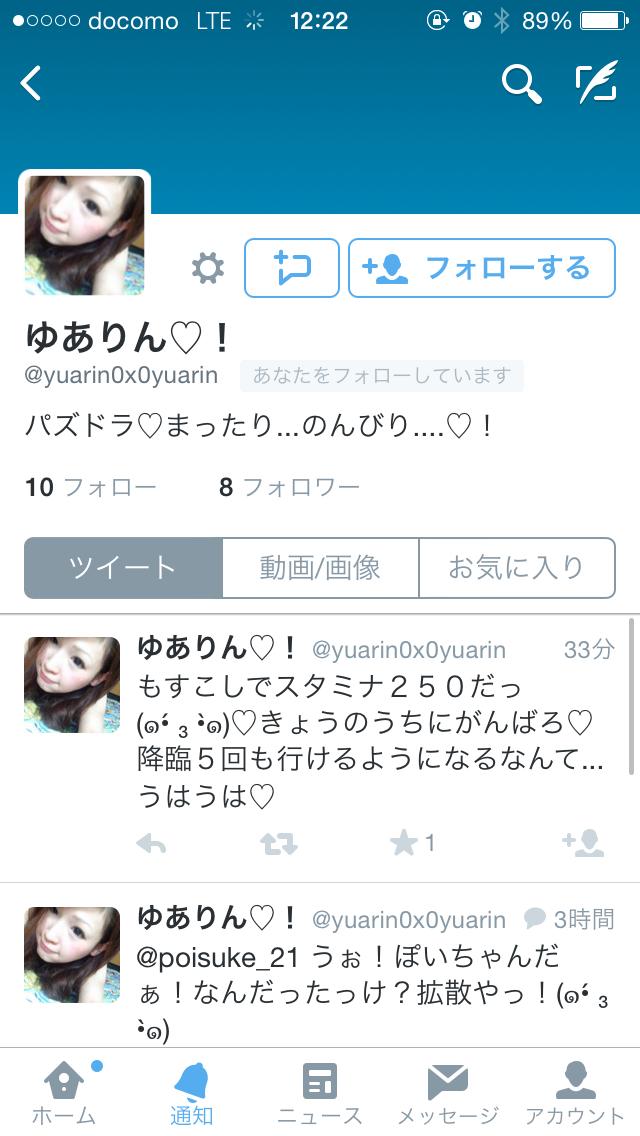The width and height of the screenshot is (640, 1136).
Task: Open the ニュース tab
Action: pyautogui.click(x=320, y=1094)
